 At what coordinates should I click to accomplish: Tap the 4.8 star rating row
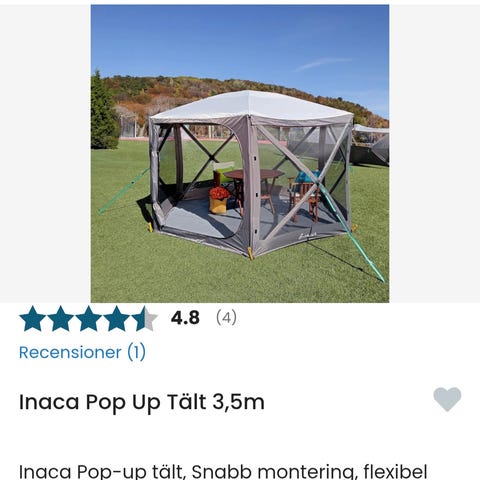coord(128,318)
